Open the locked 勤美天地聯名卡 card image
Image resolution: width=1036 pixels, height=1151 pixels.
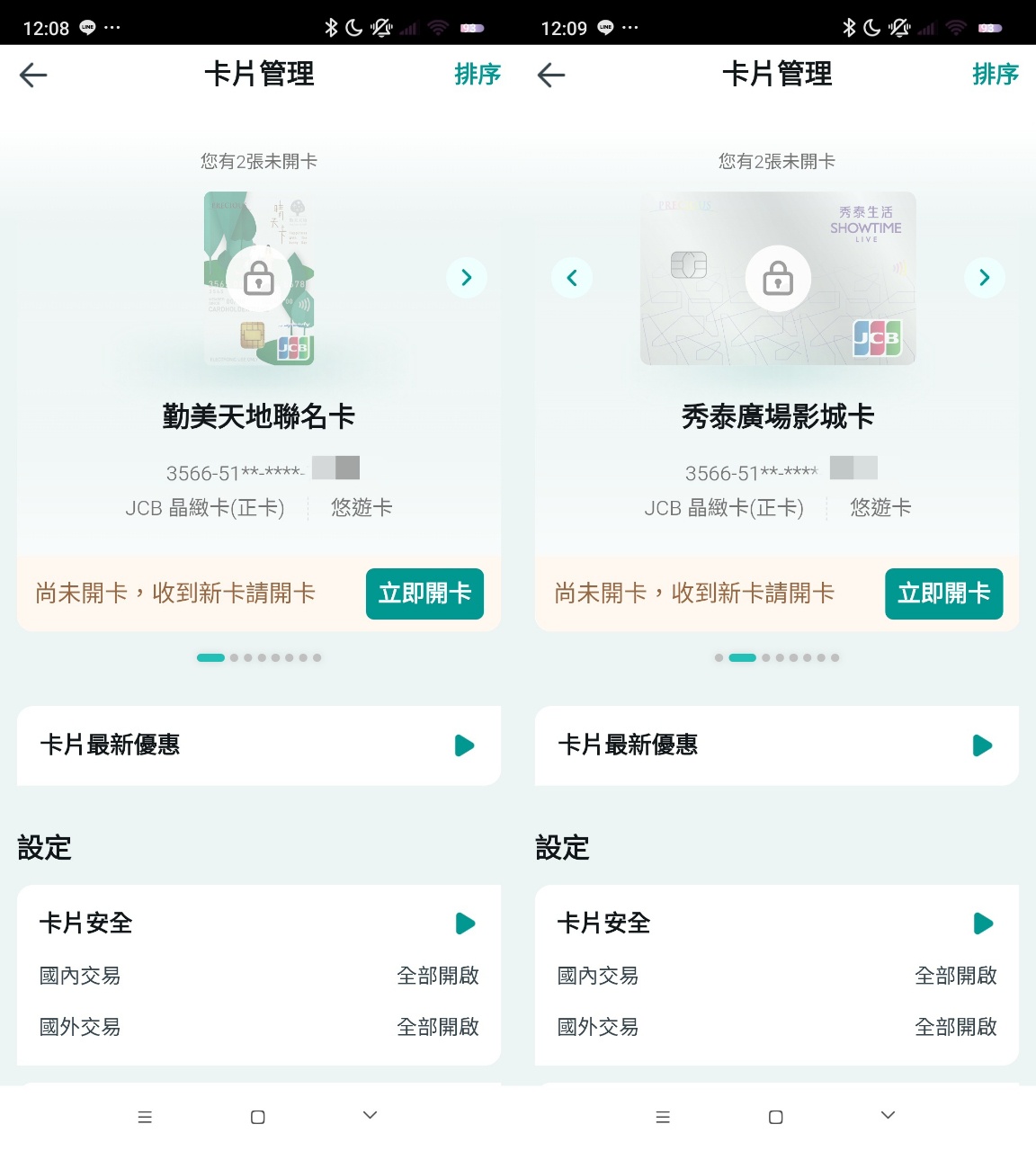(x=259, y=279)
